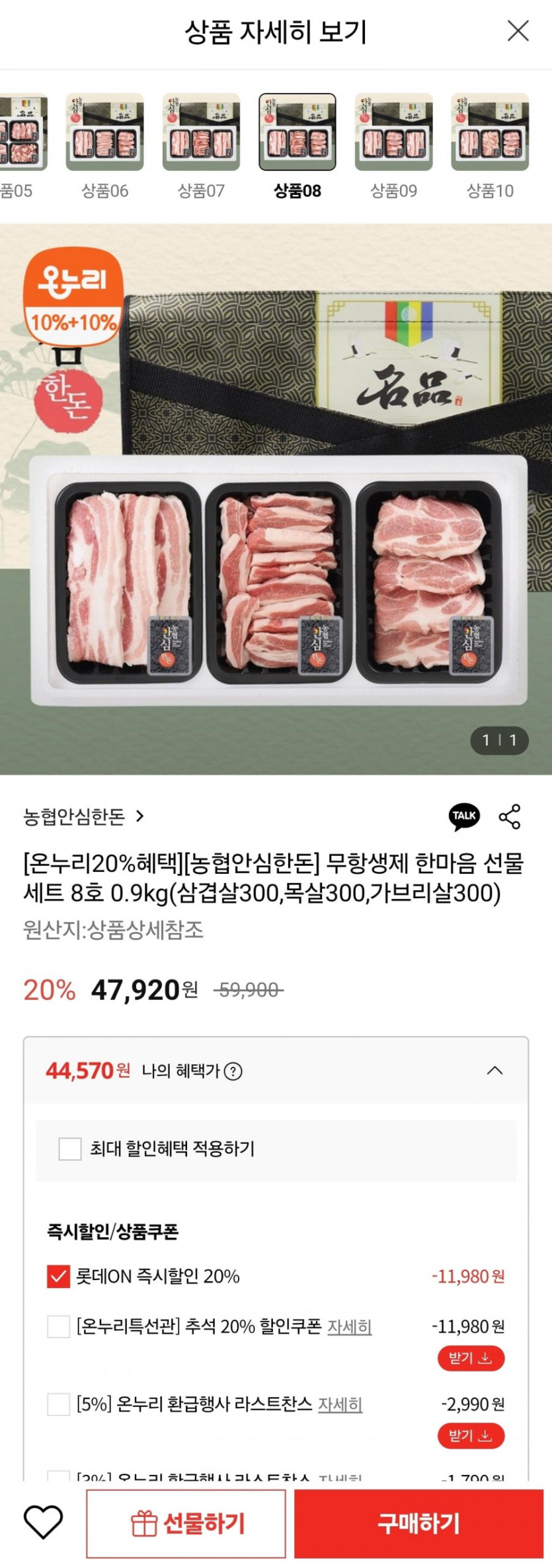Image resolution: width=552 pixels, height=1568 pixels.
Task: Click the main gift set product photo
Action: tap(276, 581)
